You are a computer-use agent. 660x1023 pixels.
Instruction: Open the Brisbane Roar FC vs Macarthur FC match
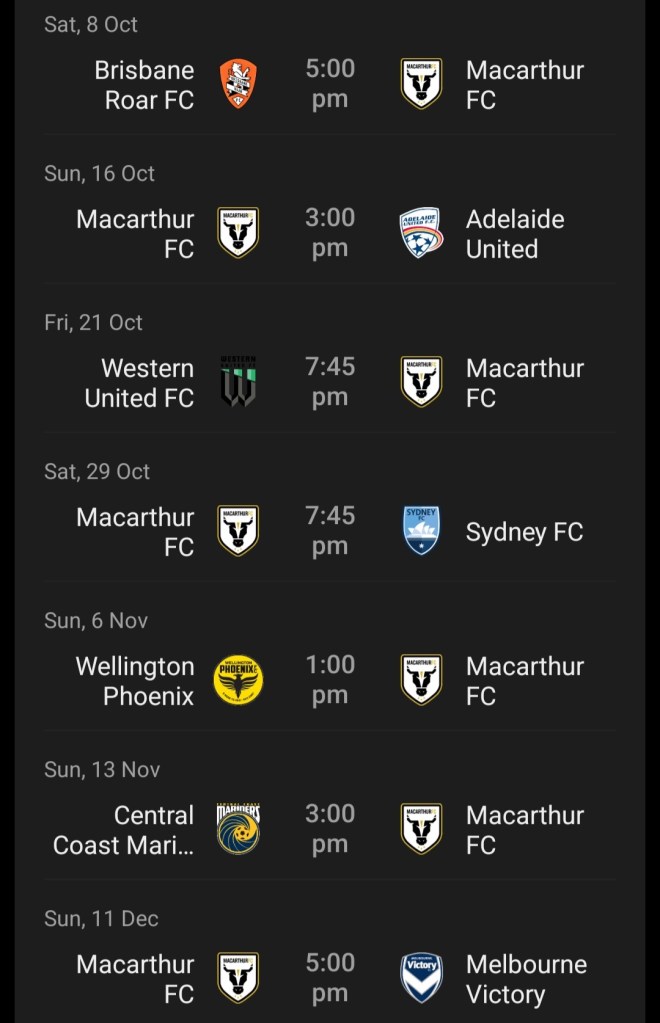point(330,84)
